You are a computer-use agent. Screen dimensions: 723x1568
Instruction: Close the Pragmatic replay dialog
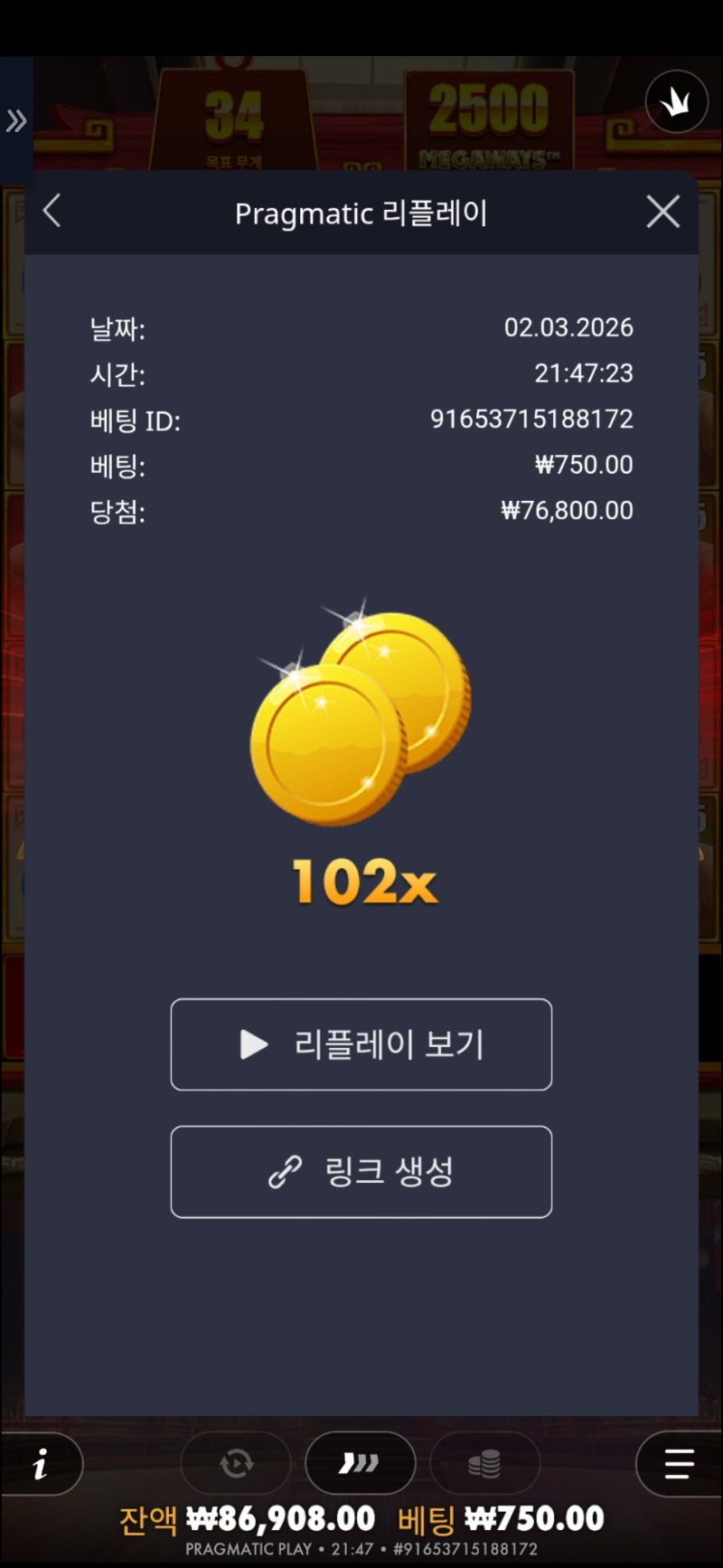coord(662,212)
